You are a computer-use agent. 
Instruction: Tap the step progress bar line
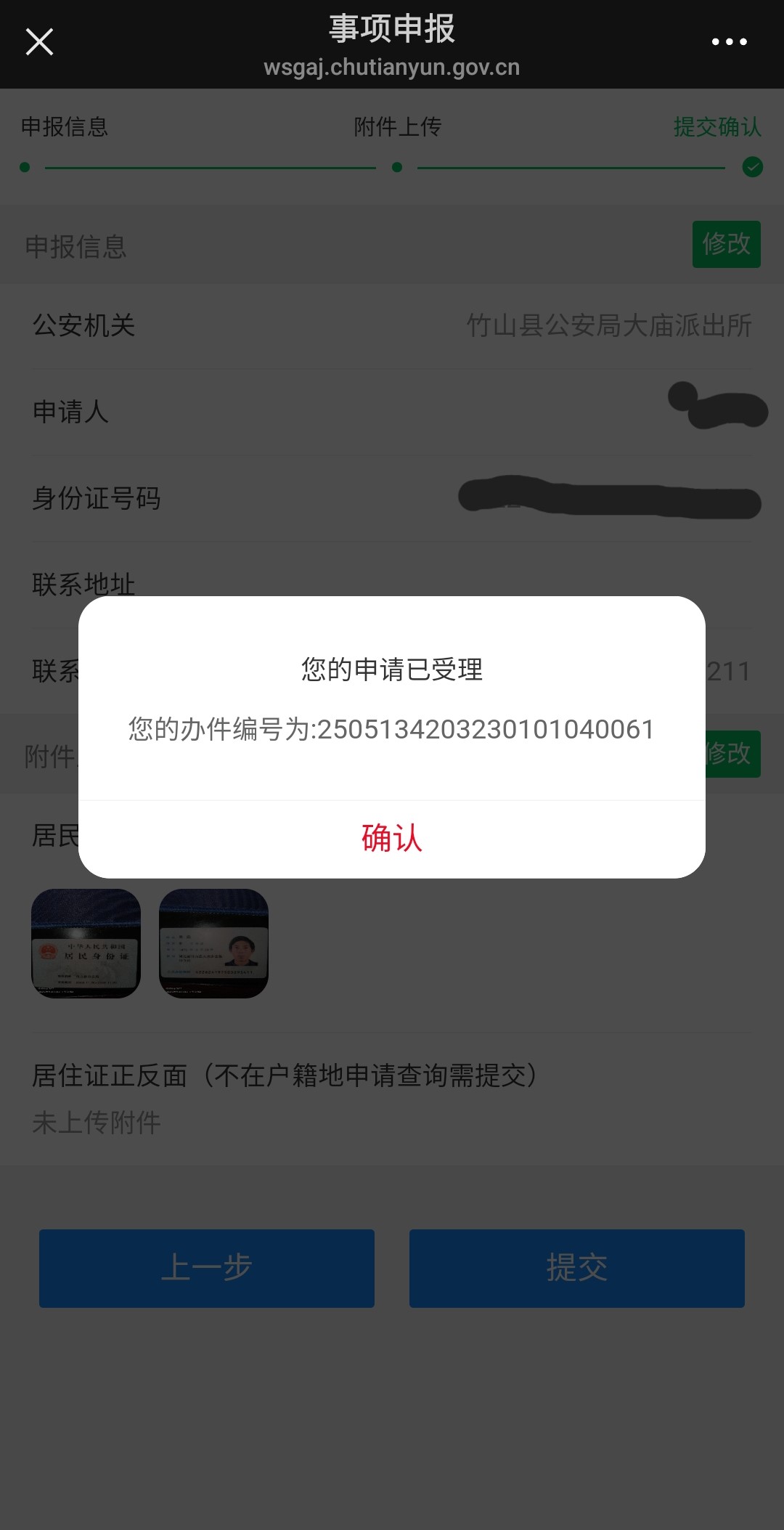click(211, 166)
